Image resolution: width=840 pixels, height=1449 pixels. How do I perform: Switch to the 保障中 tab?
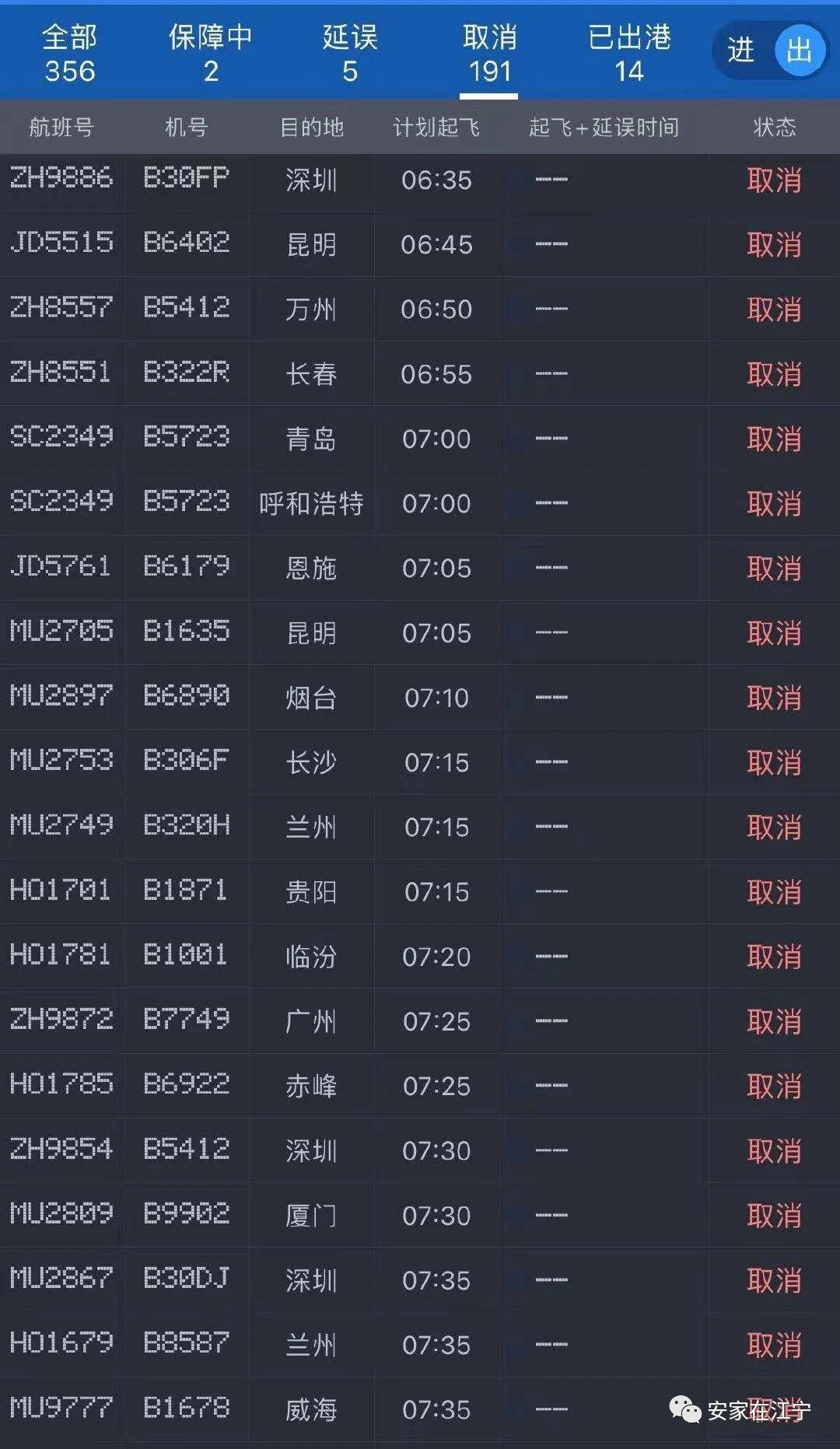tap(210, 54)
